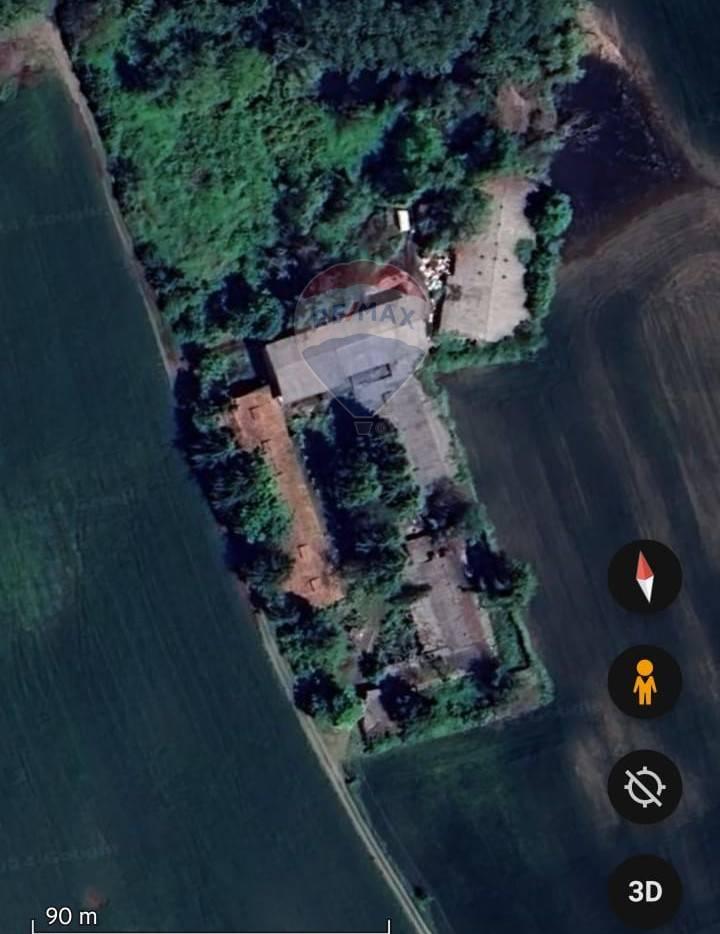This screenshot has height=934, width=720.
Task: Click the compass needle icon to reset north
Action: click(x=645, y=575)
